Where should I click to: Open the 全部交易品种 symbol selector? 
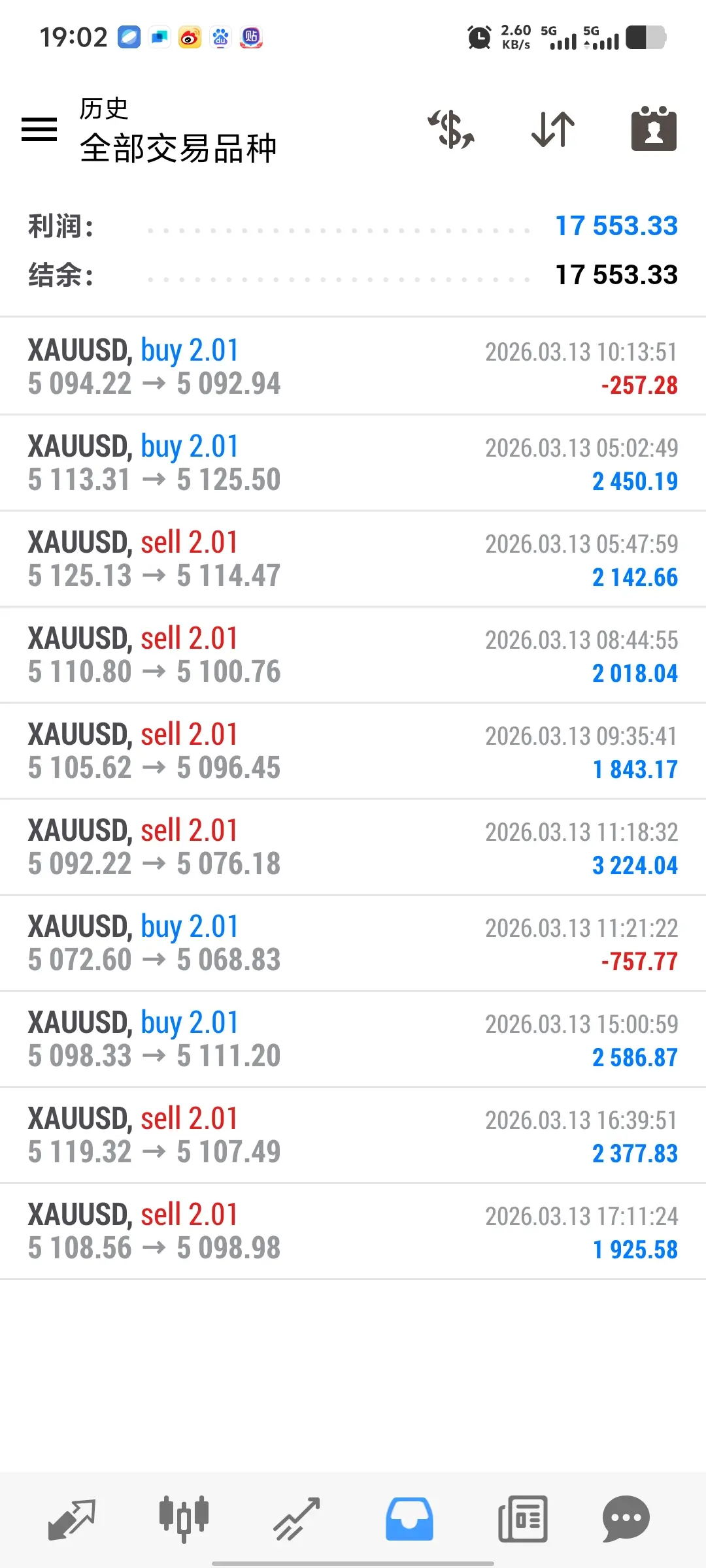pyautogui.click(x=178, y=148)
